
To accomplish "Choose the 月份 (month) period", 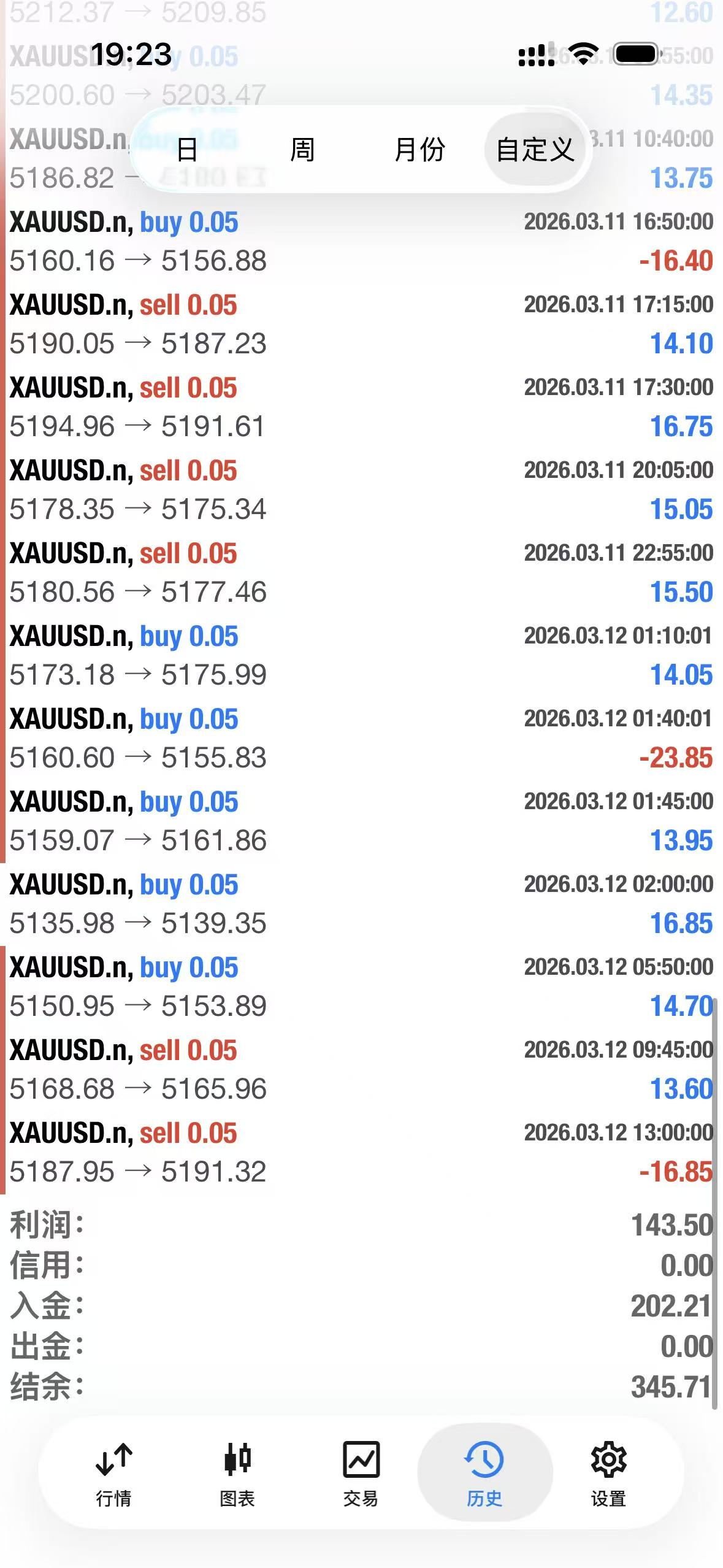I will tap(419, 150).
